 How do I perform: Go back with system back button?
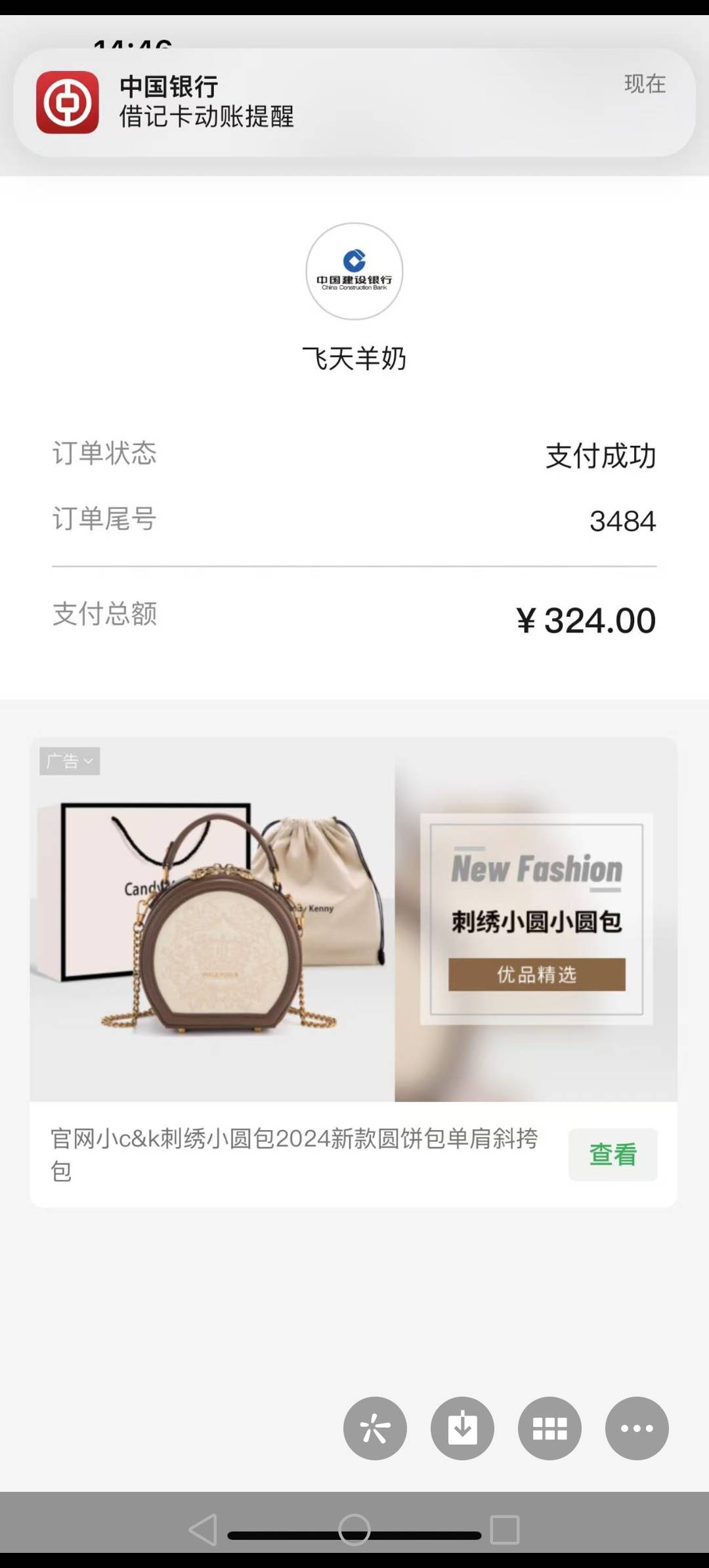tap(203, 1529)
